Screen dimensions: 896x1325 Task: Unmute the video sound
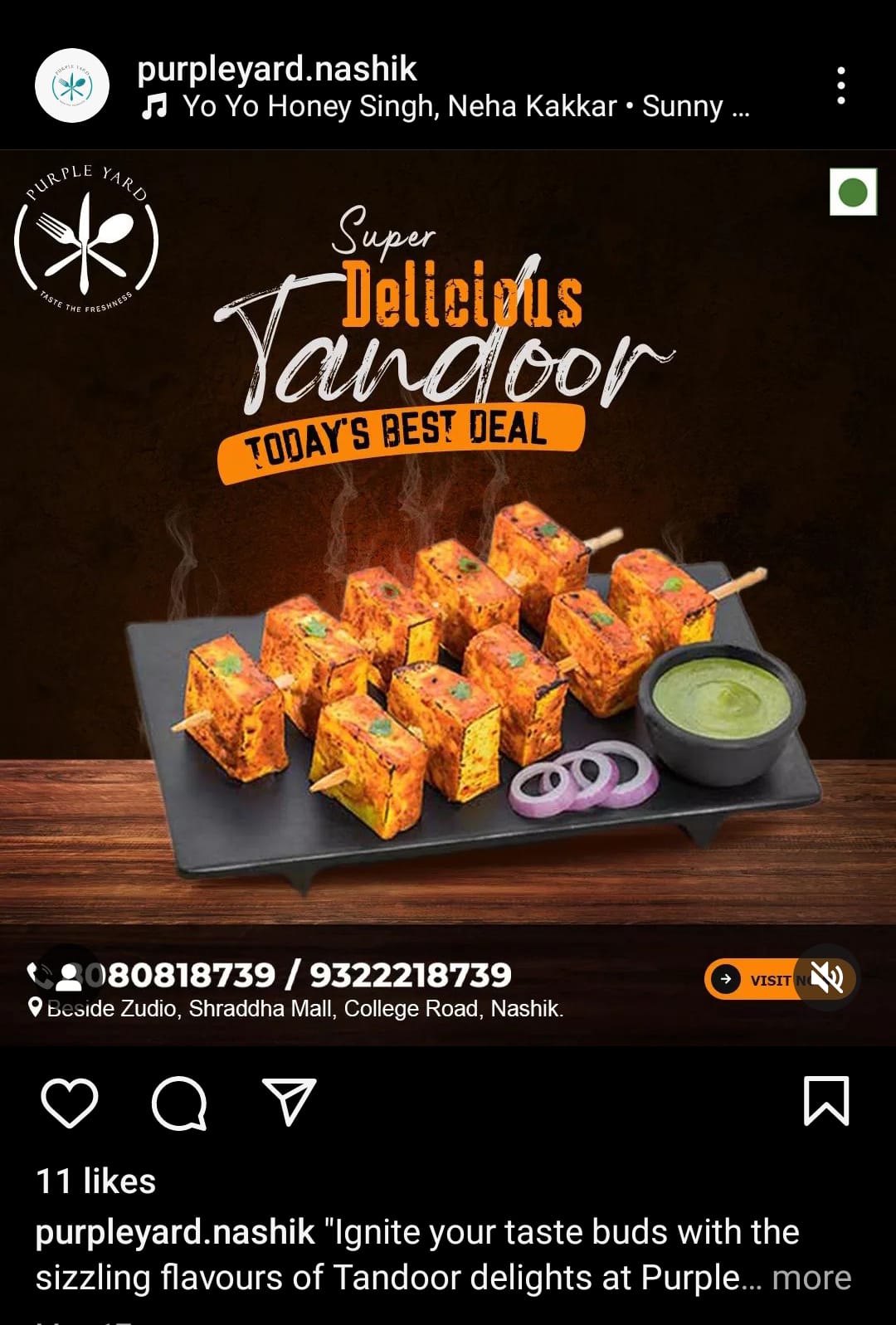[x=825, y=977]
